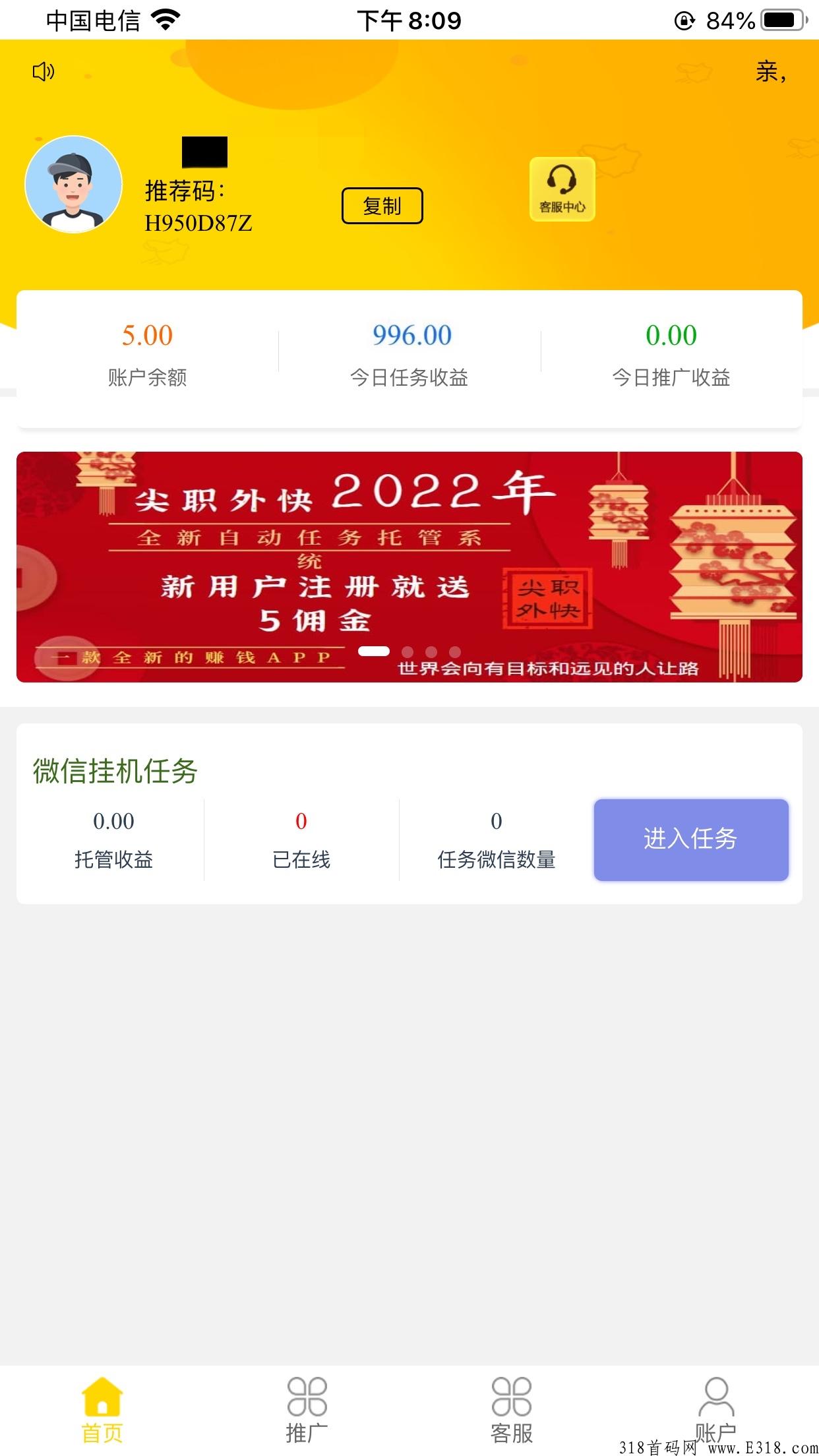819x1456 pixels.
Task: Click the user avatar image
Action: [x=75, y=185]
